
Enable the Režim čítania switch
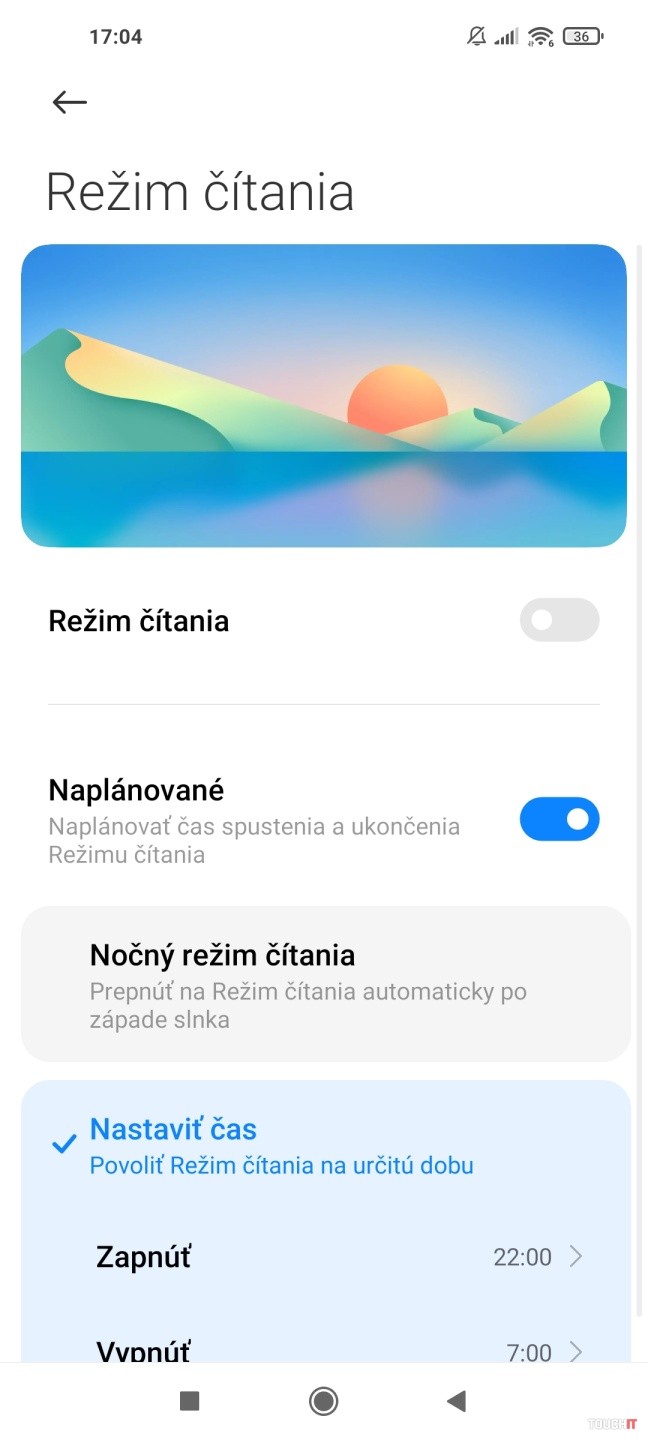point(559,620)
